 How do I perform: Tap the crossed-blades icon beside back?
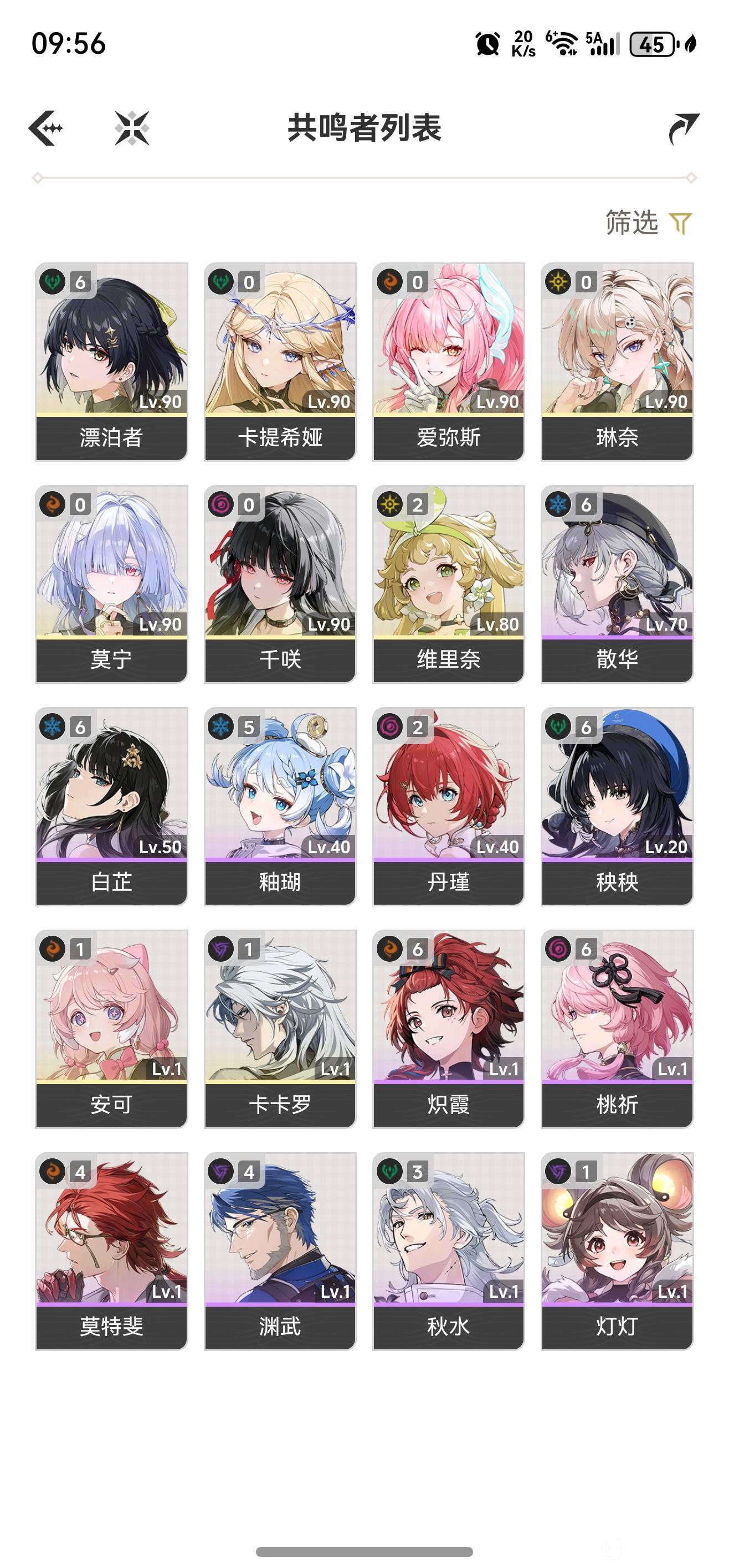[132, 128]
